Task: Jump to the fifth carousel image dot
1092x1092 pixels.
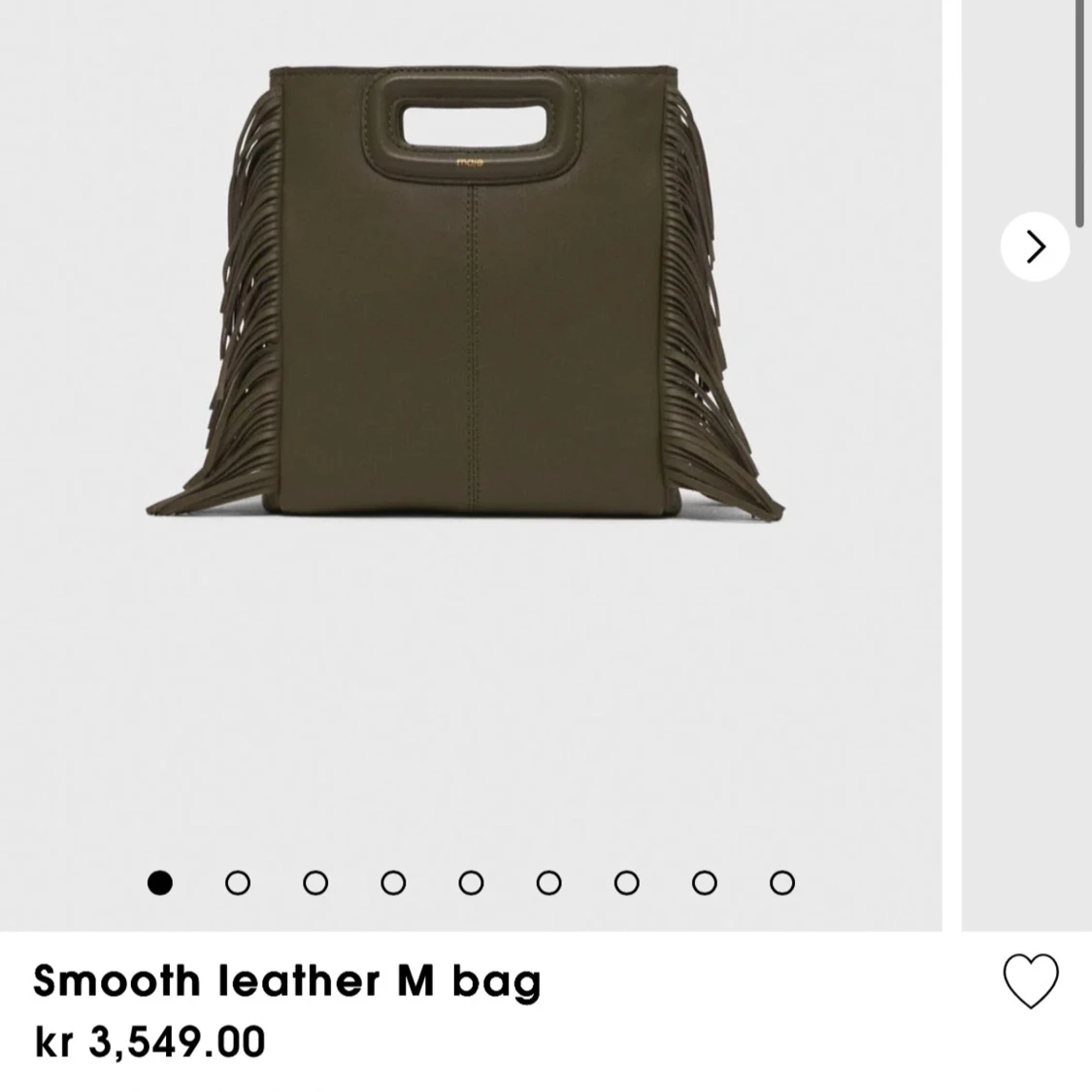Action: 471,882
